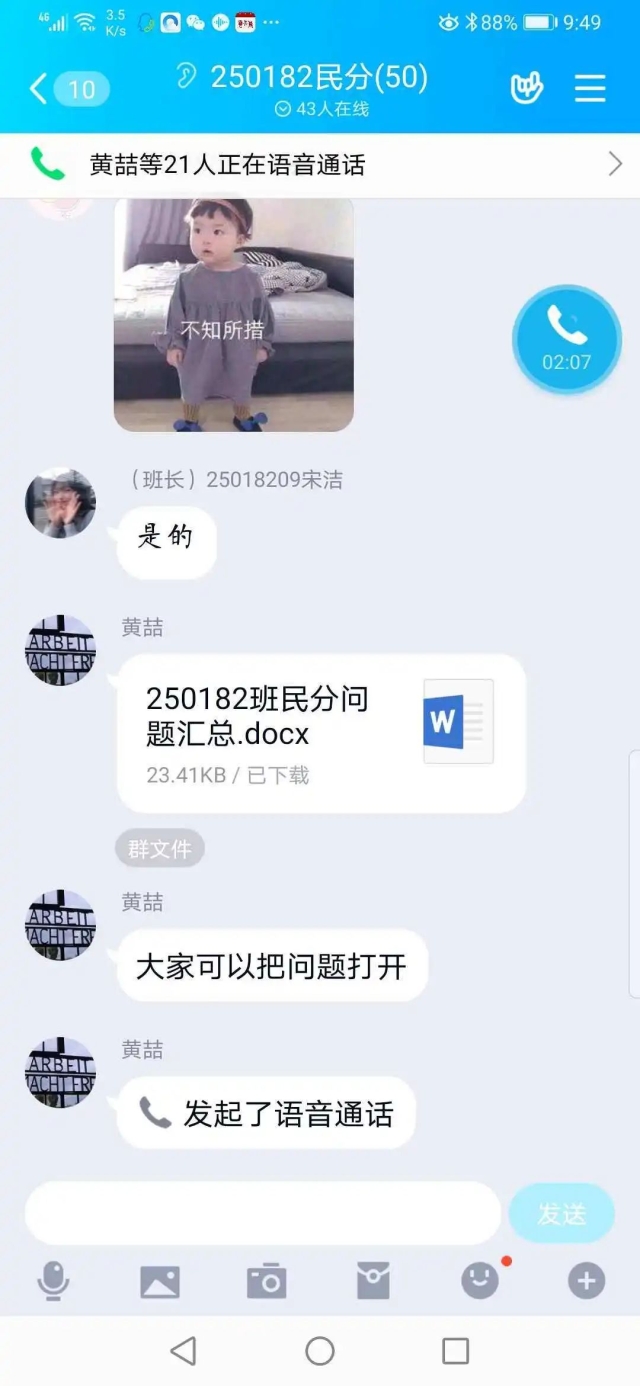Open the emoji panel
Screen dimensions: 640x1386
(480, 1280)
